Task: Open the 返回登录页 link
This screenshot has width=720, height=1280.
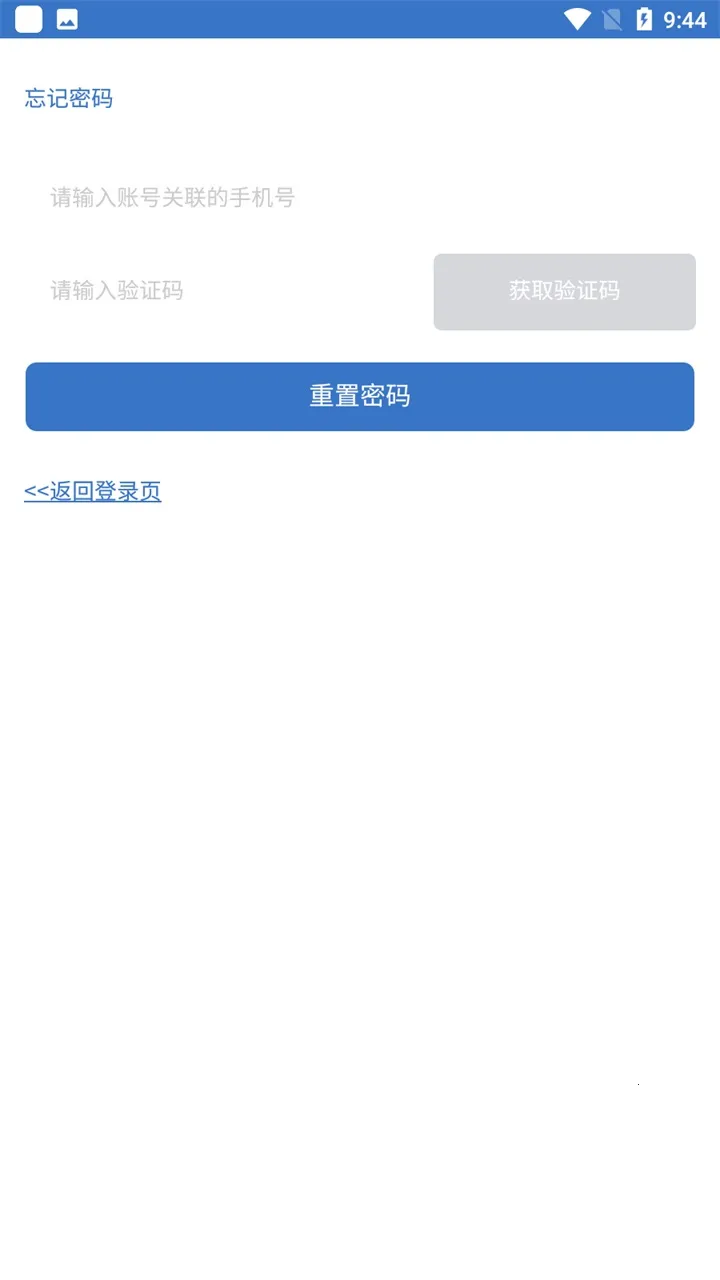Action: point(93,491)
